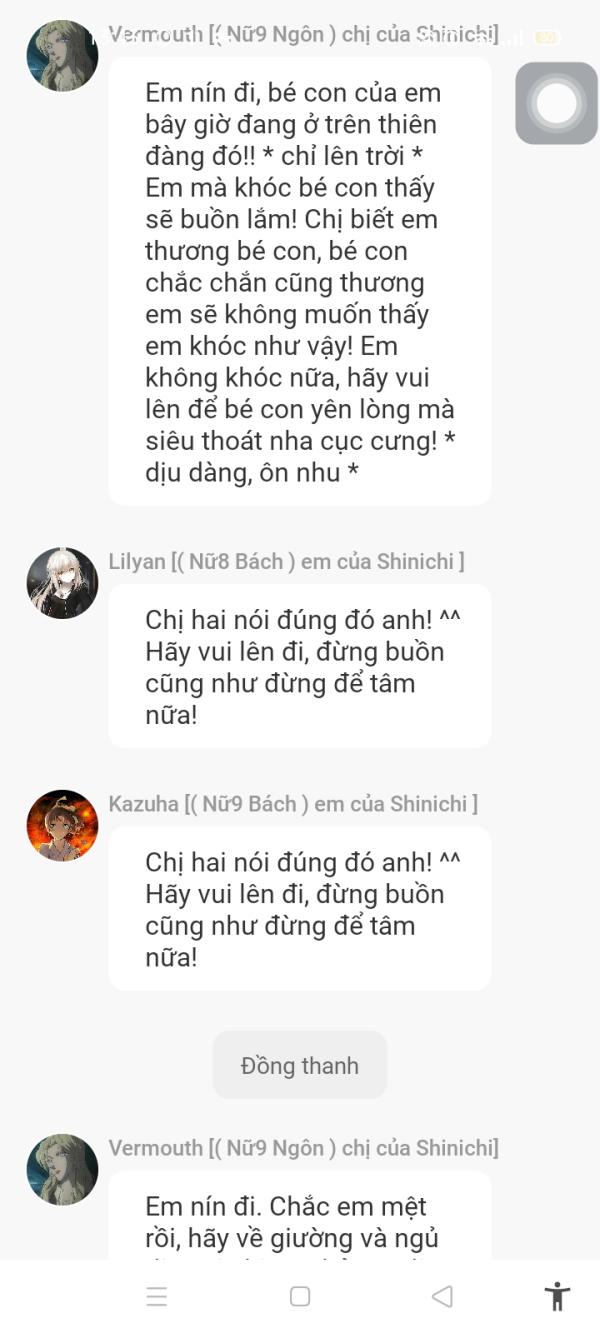Open Lilyan's profile avatar

tap(62, 583)
